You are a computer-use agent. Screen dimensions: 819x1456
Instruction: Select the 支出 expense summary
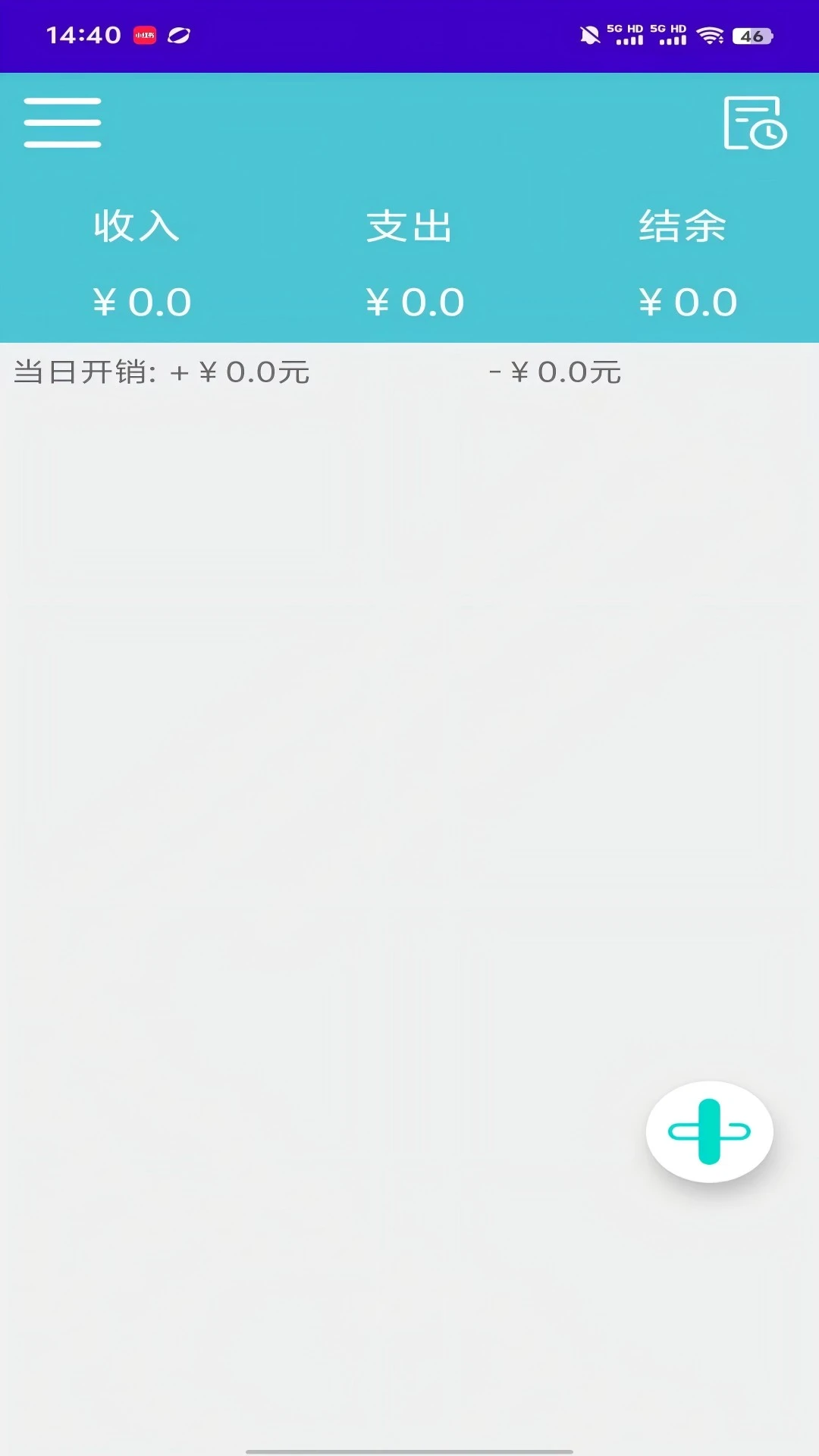point(409,225)
